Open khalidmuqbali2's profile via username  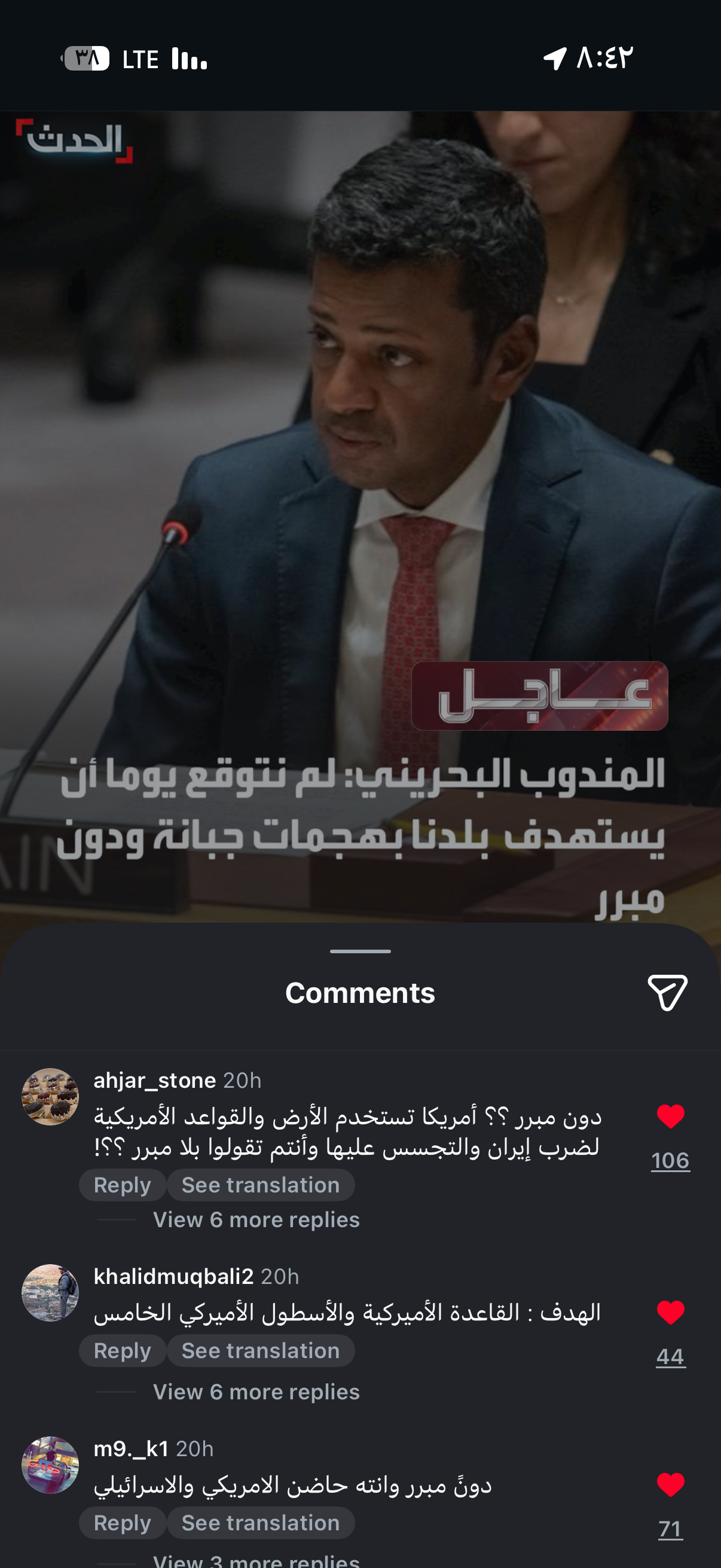pyautogui.click(x=173, y=1276)
